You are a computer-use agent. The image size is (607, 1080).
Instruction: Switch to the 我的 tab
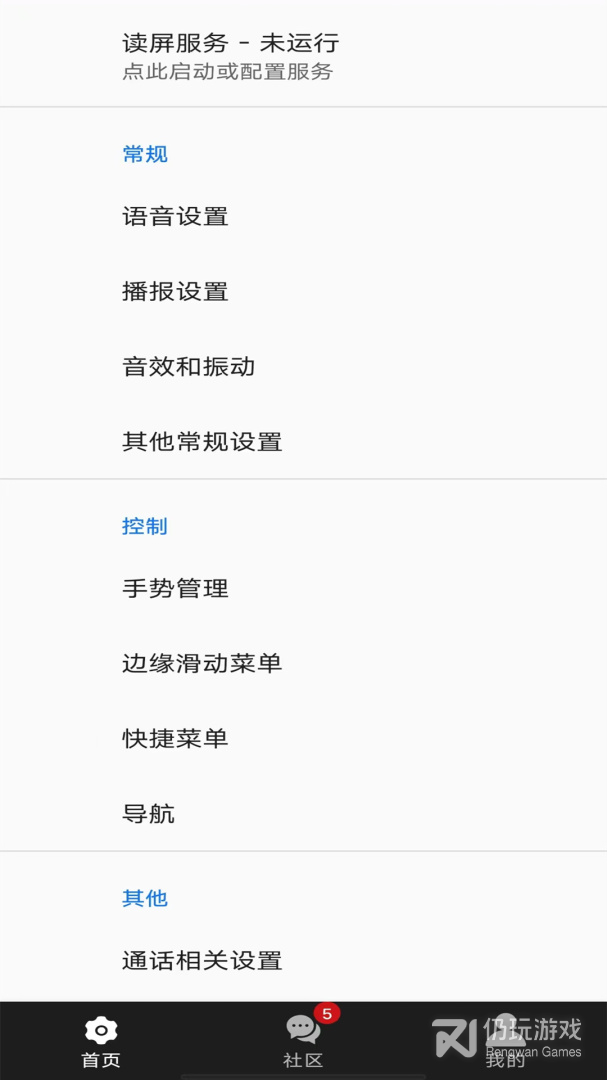coord(506,1041)
